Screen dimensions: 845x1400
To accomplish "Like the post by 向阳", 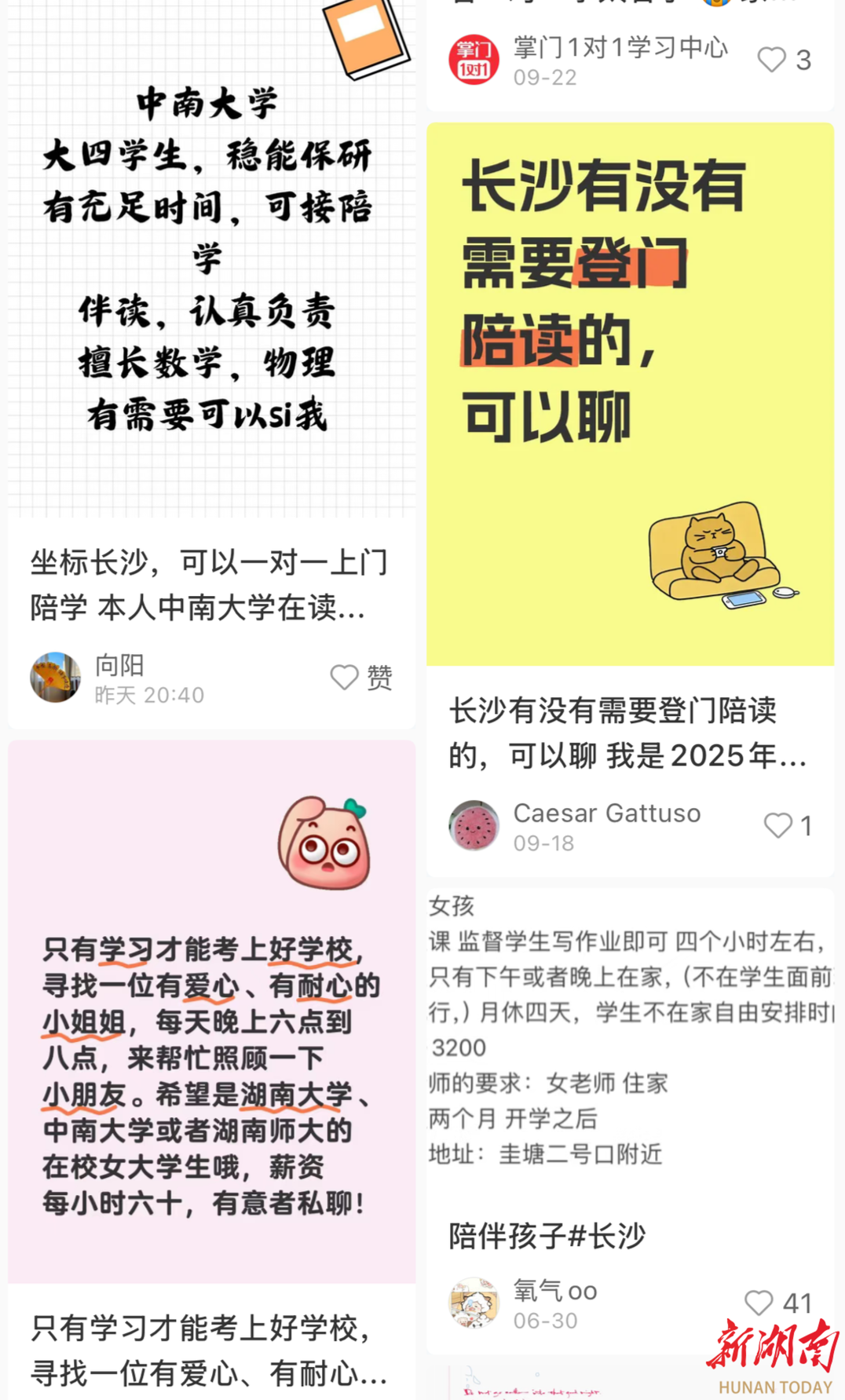I will (x=344, y=677).
